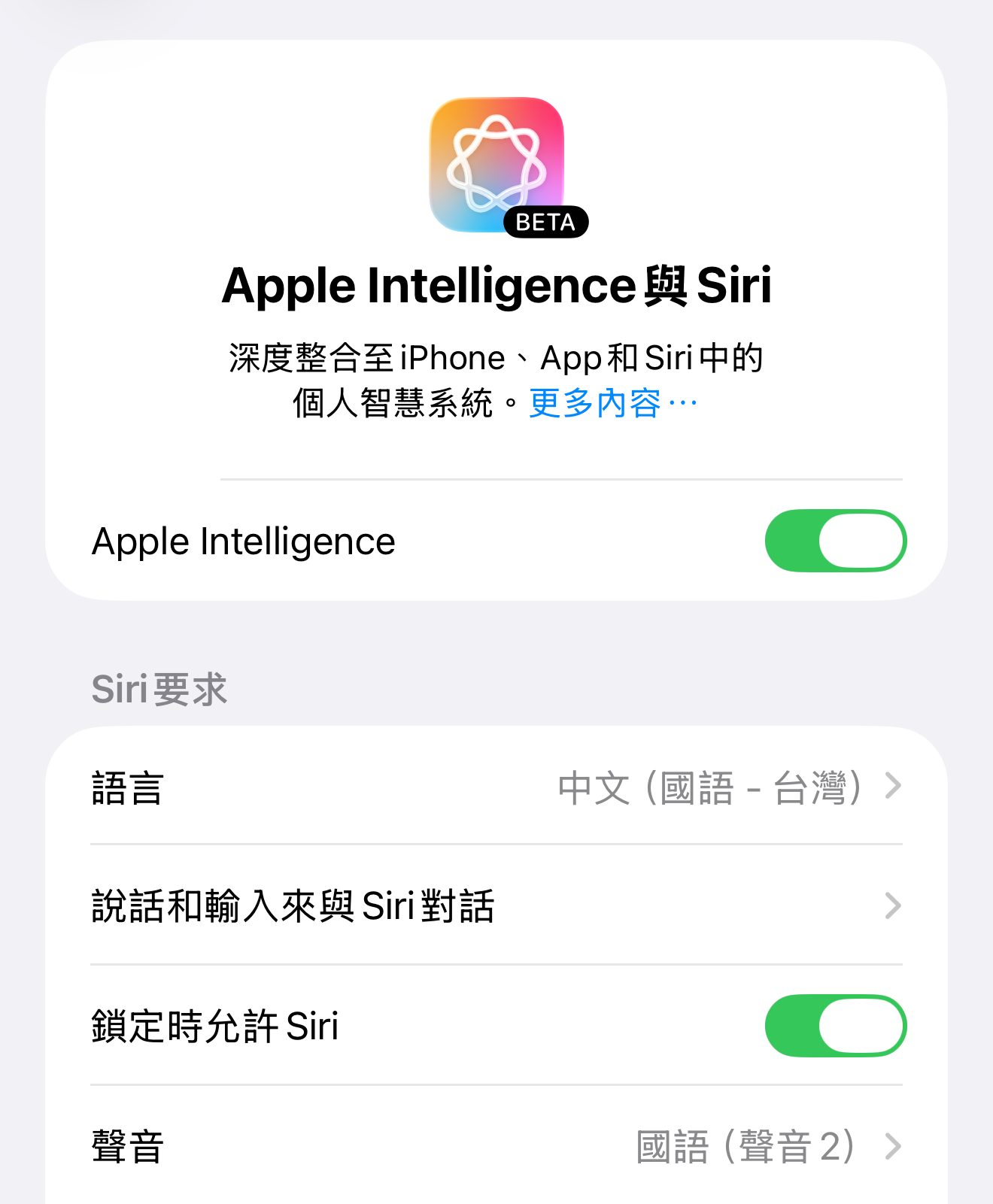This screenshot has height=1204, width=993.
Task: Disable 鎖定時允許 Siri
Action: [x=835, y=1026]
